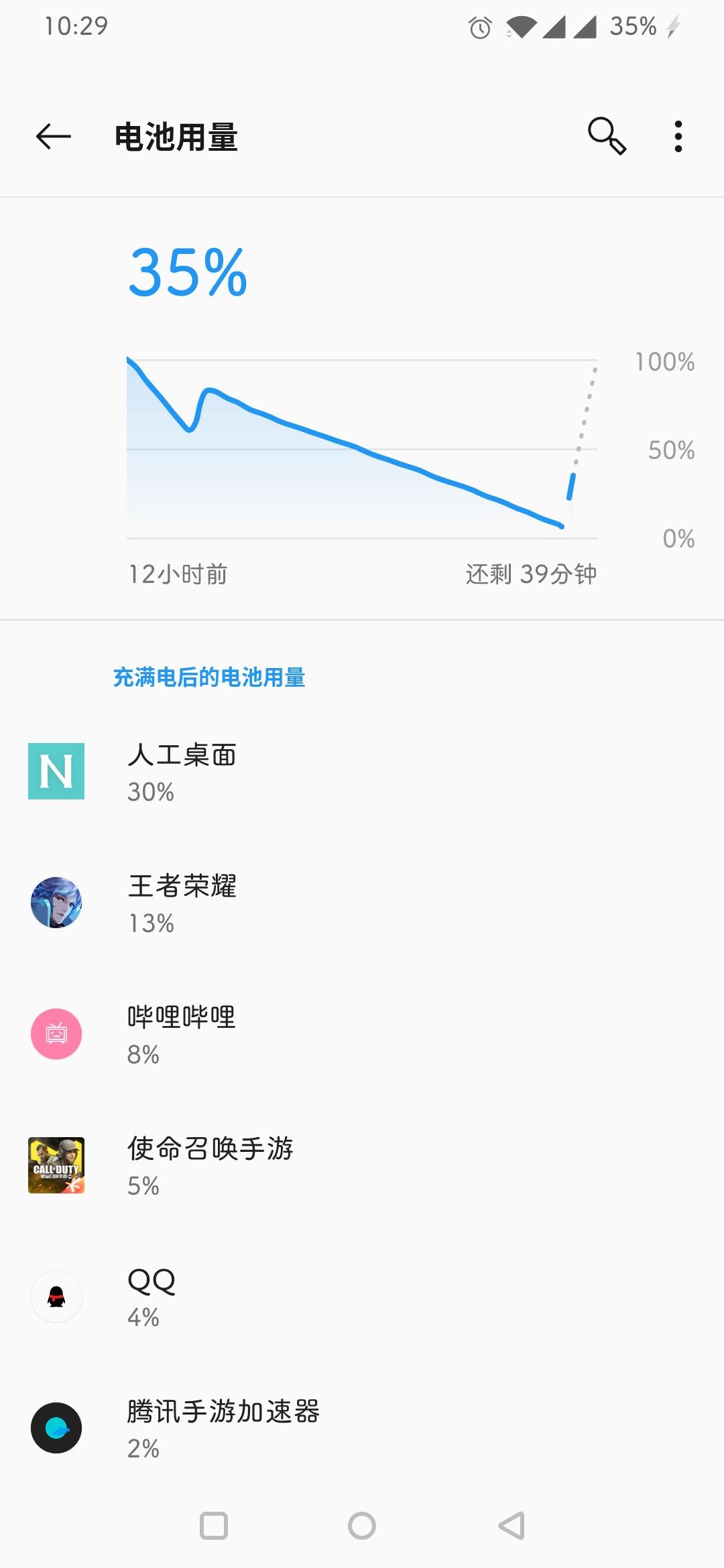Tap the 人工桌面 app icon
The width and height of the screenshot is (724, 1568).
pyautogui.click(x=56, y=771)
